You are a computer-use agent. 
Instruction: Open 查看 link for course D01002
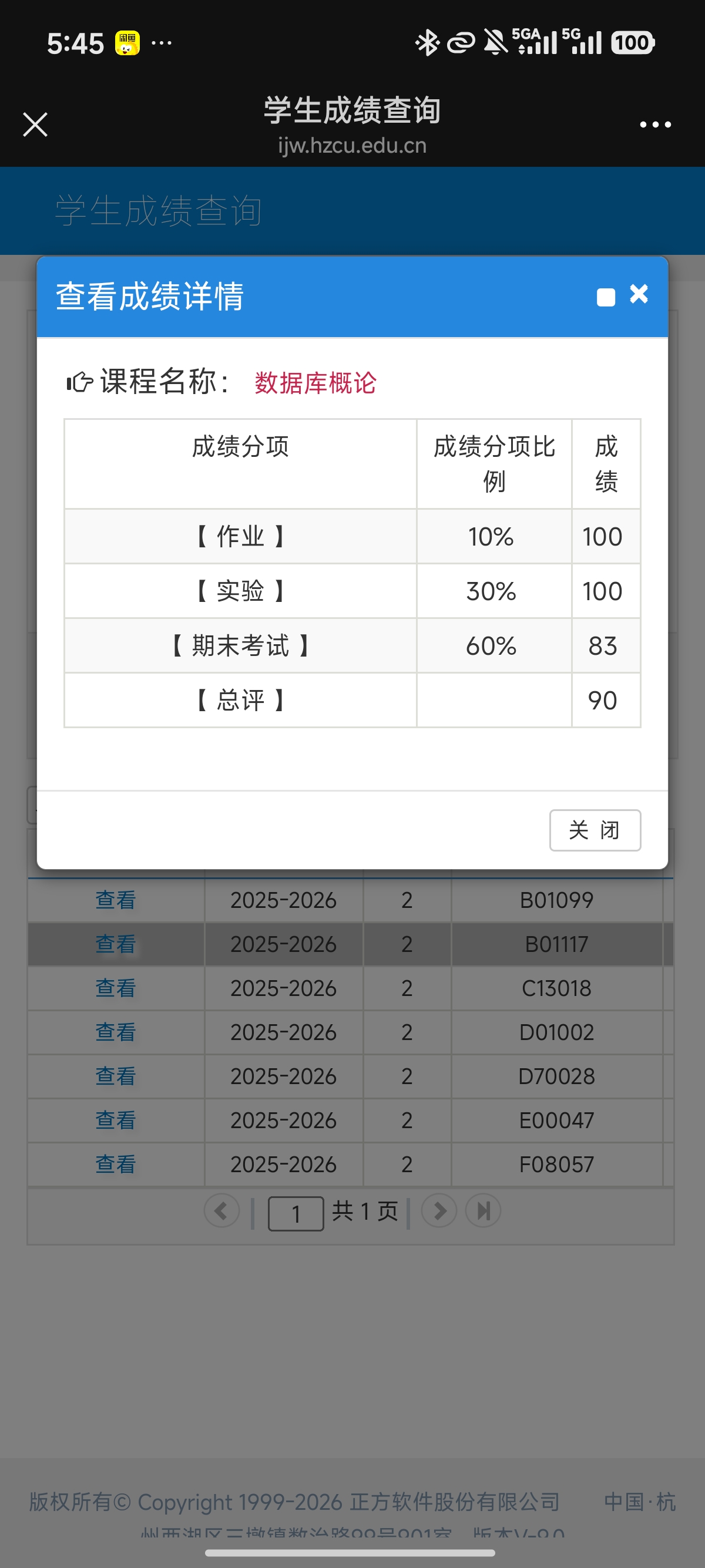click(x=116, y=1032)
